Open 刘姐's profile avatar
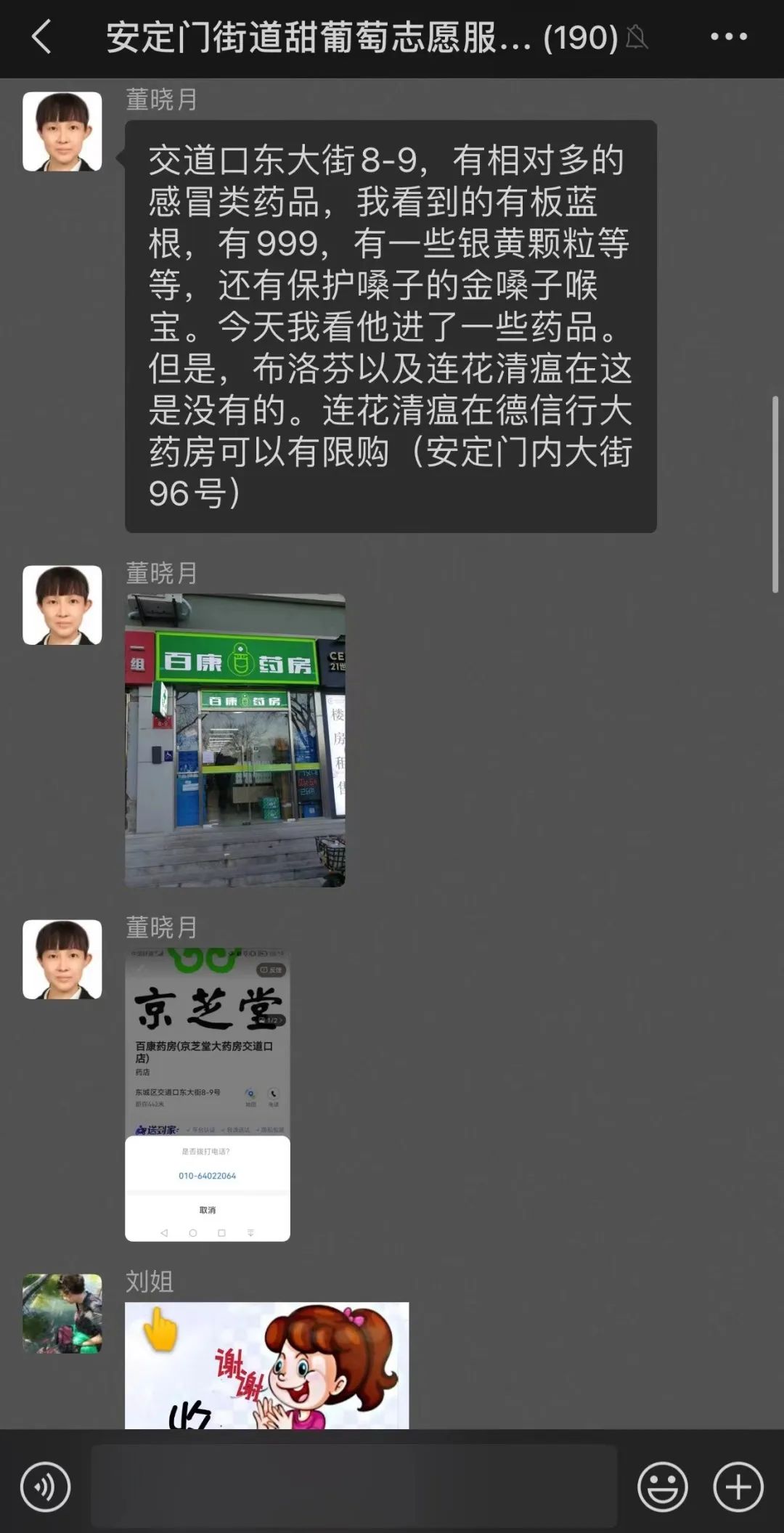 62,1313
